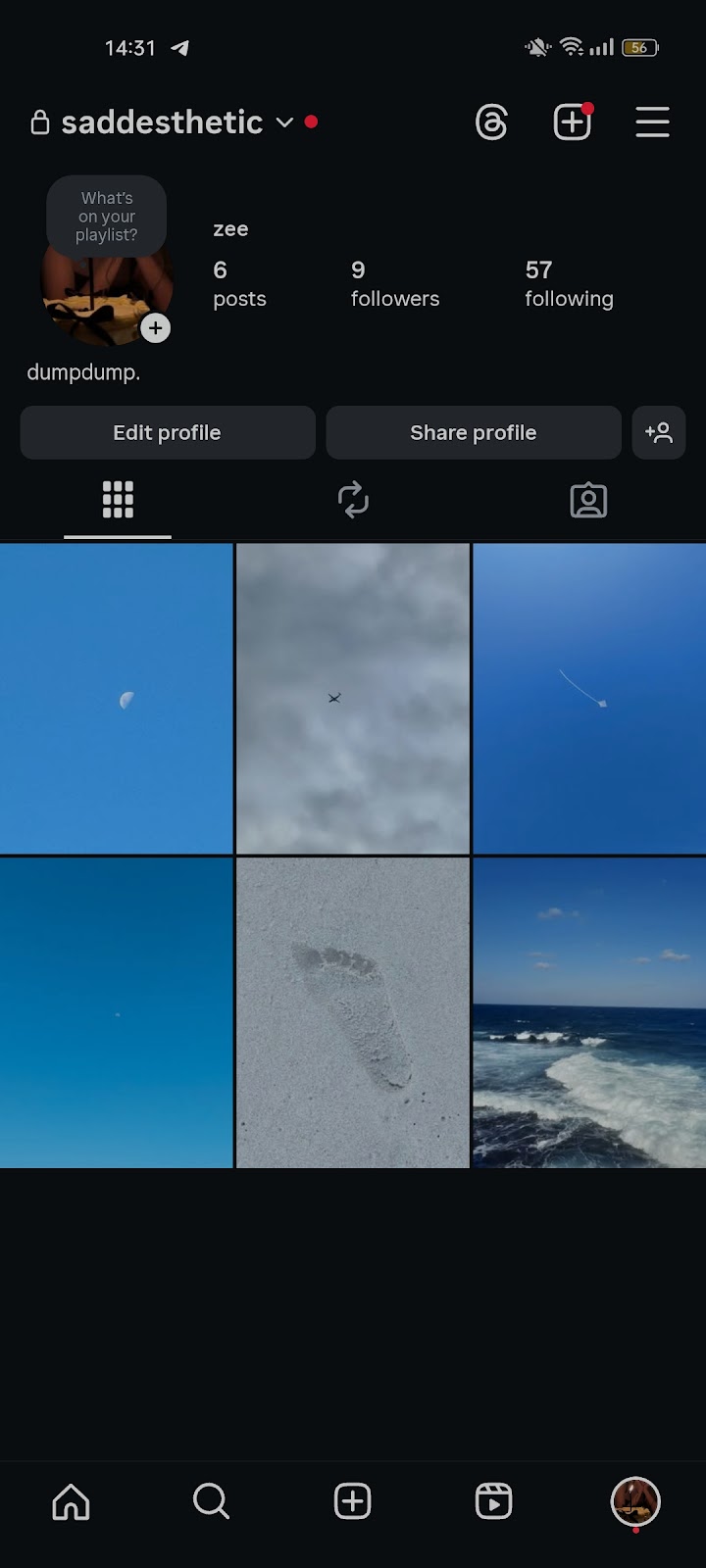The image size is (706, 1568).
Task: Open the ocean waves photo post
Action: click(x=589, y=1012)
